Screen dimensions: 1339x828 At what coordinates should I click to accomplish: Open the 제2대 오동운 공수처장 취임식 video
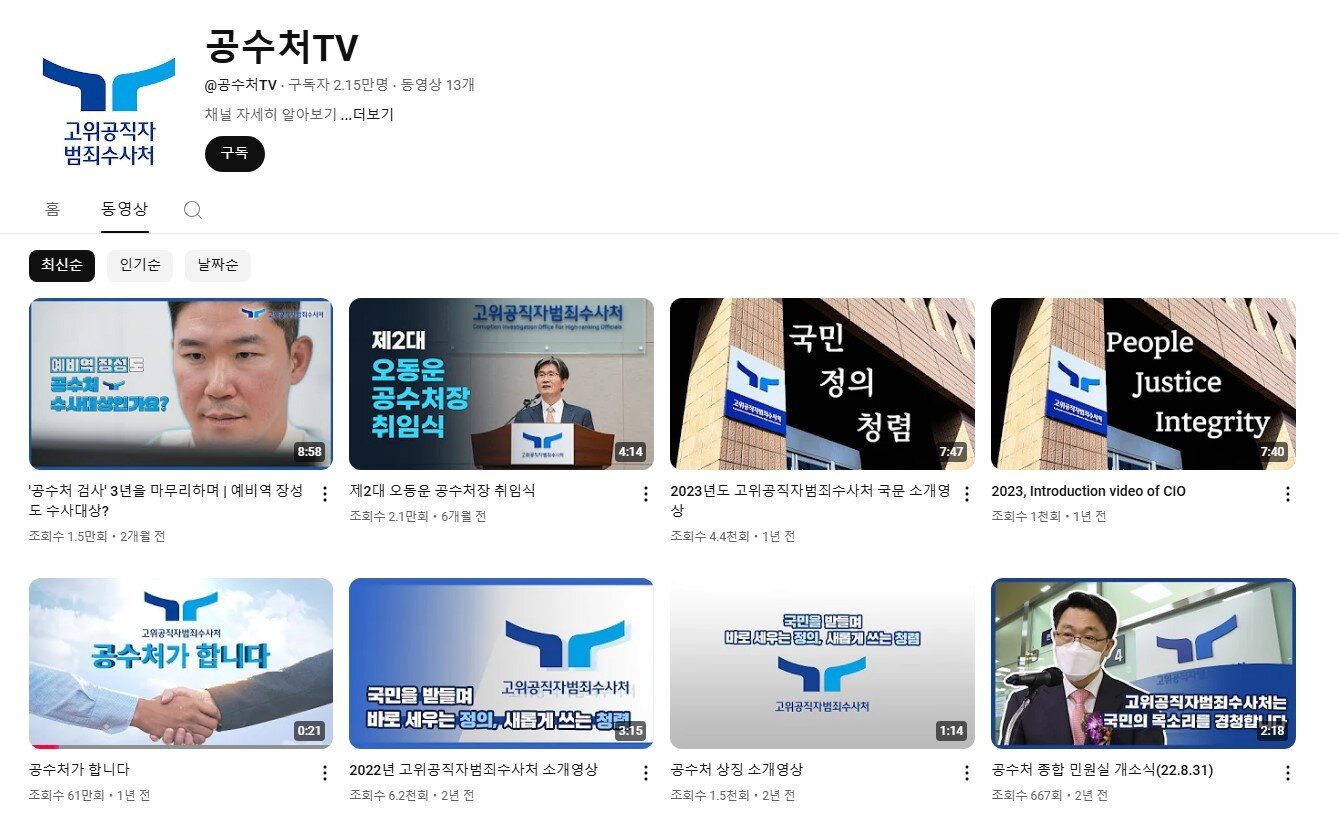pos(501,384)
